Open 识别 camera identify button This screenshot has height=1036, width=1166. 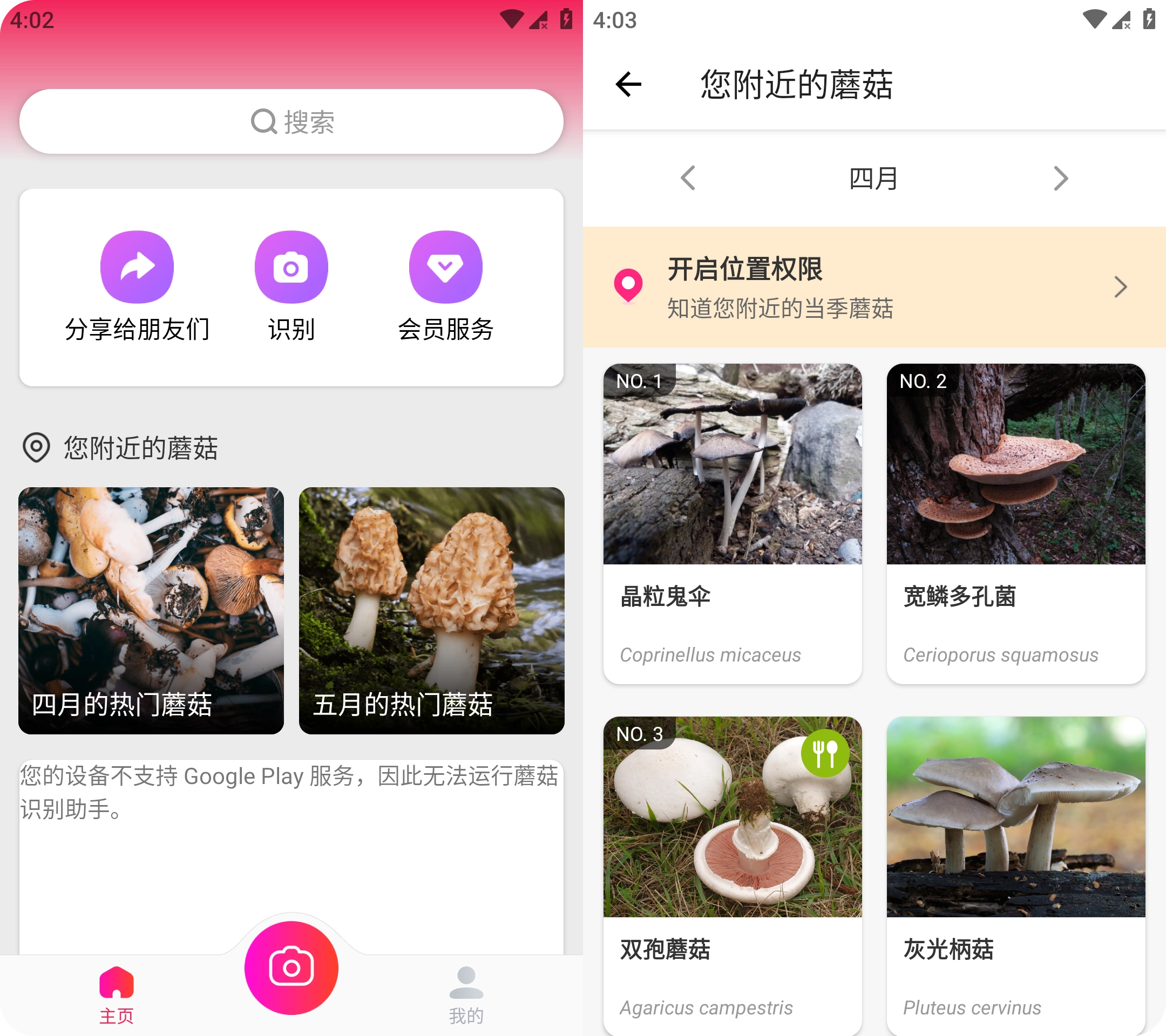pyautogui.click(x=291, y=267)
